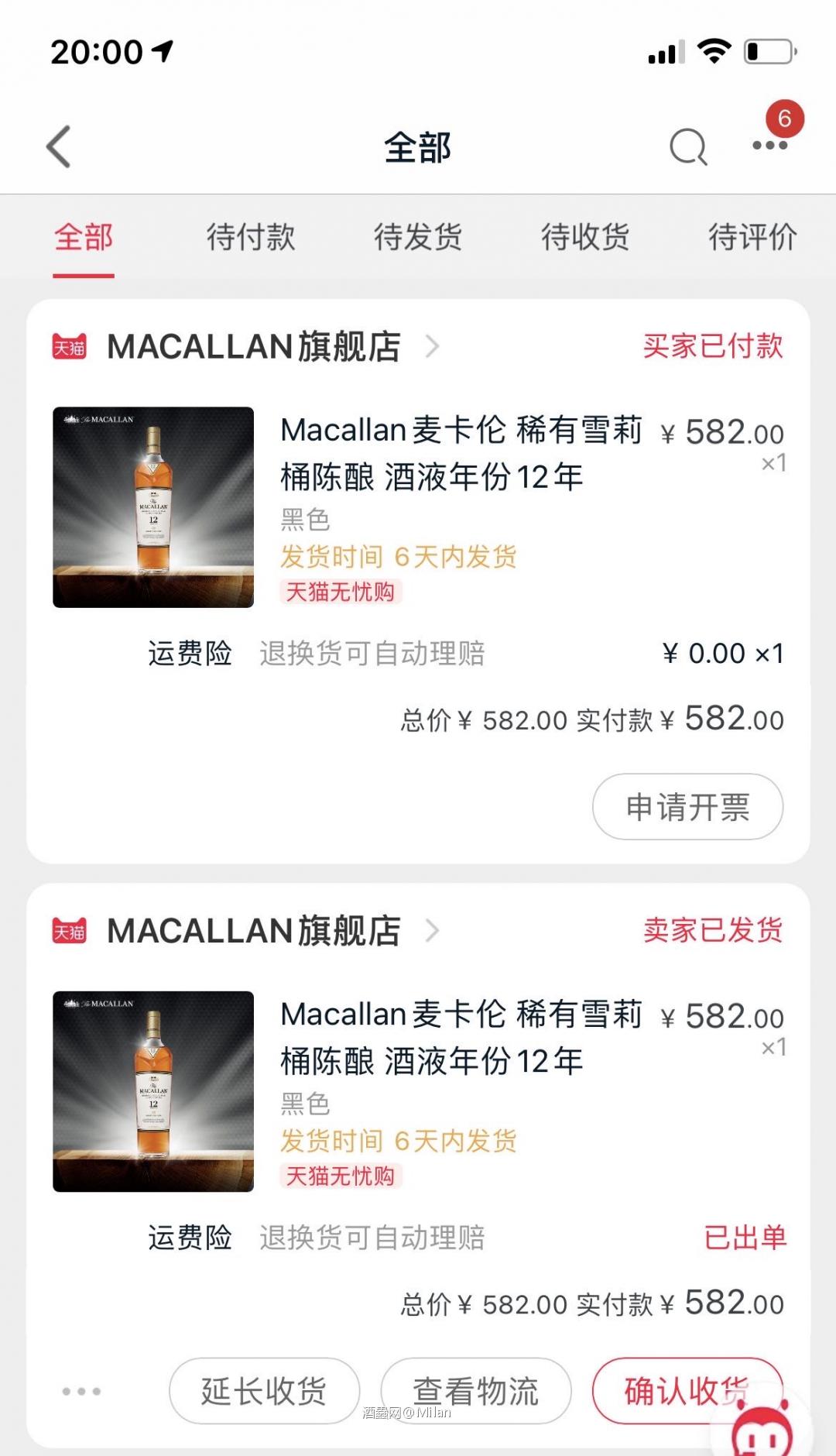Tap the Tmall cat icon beside first MACALLAN旗舰店
Screen dimensions: 836x1456
click(70, 348)
